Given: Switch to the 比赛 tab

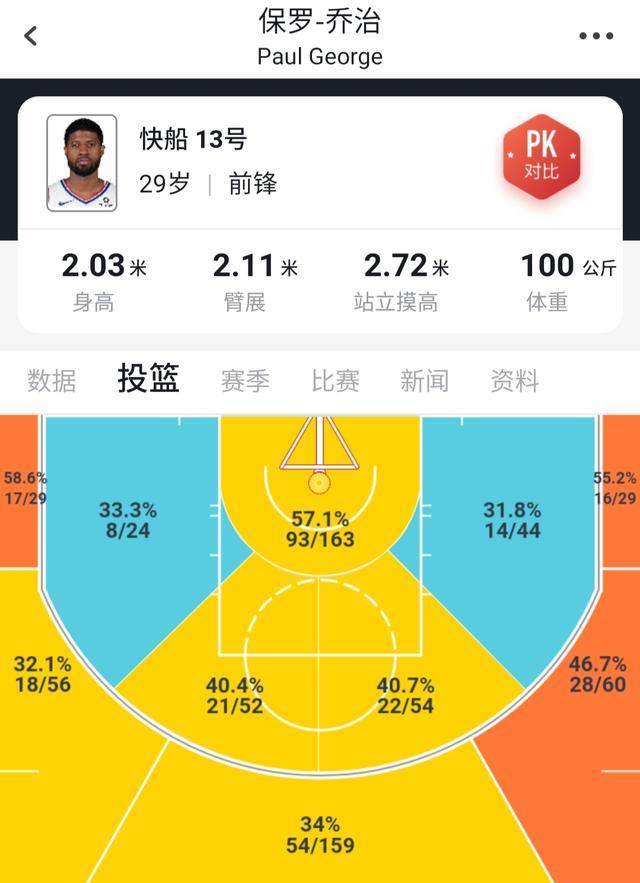Looking at the screenshot, I should pos(335,381).
